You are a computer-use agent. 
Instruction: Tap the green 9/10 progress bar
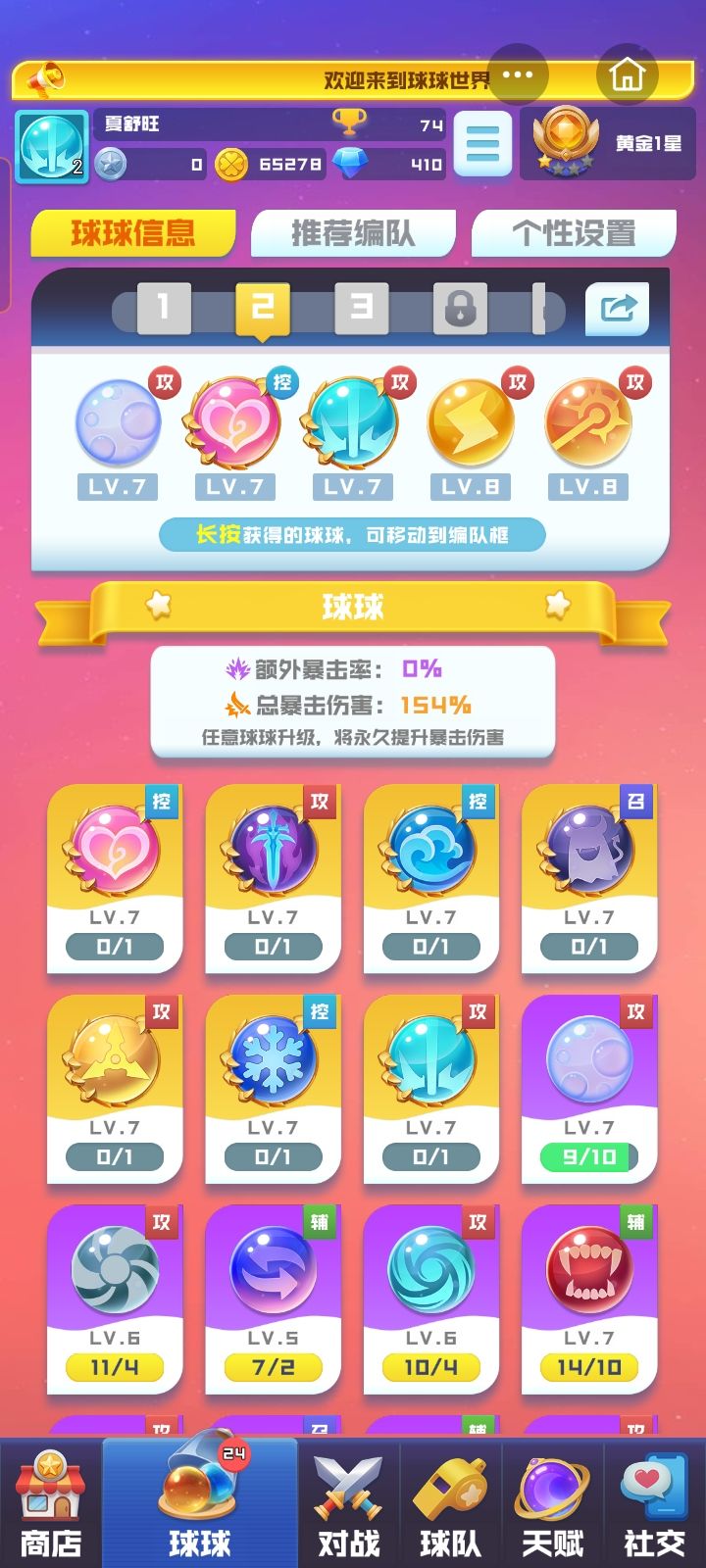tap(586, 1157)
